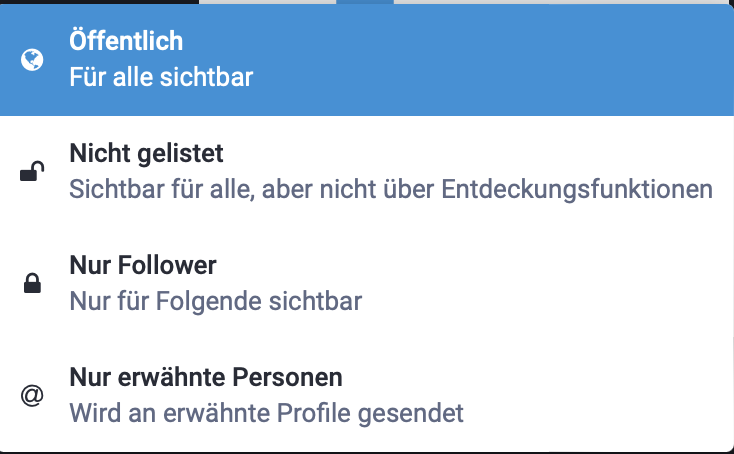Select Öffentlich visibility option

click(x=366, y=60)
